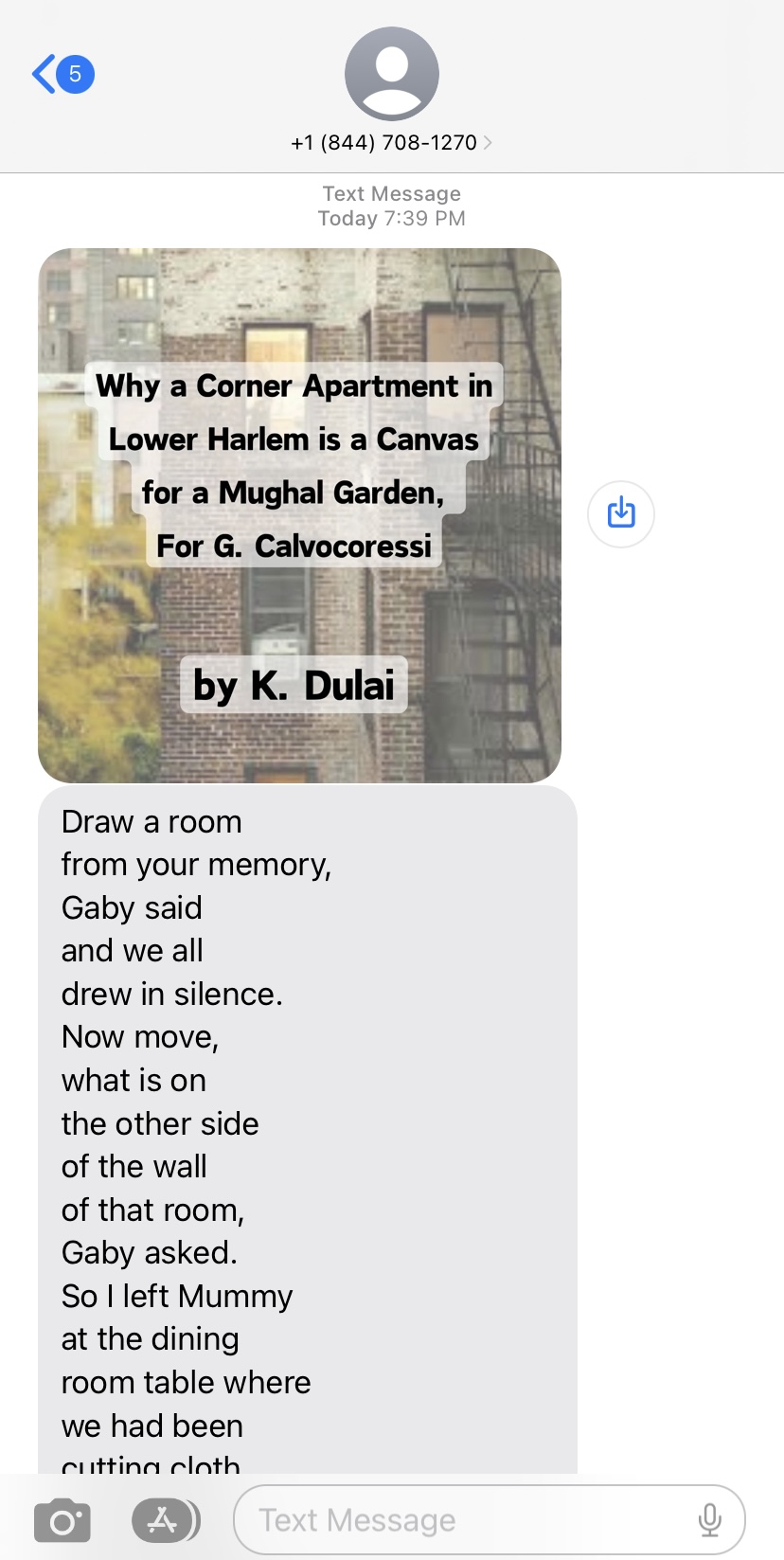Open contact details for +1 (844) 708-1270
Image resolution: width=784 pixels, height=1560 pixels.
[391, 142]
